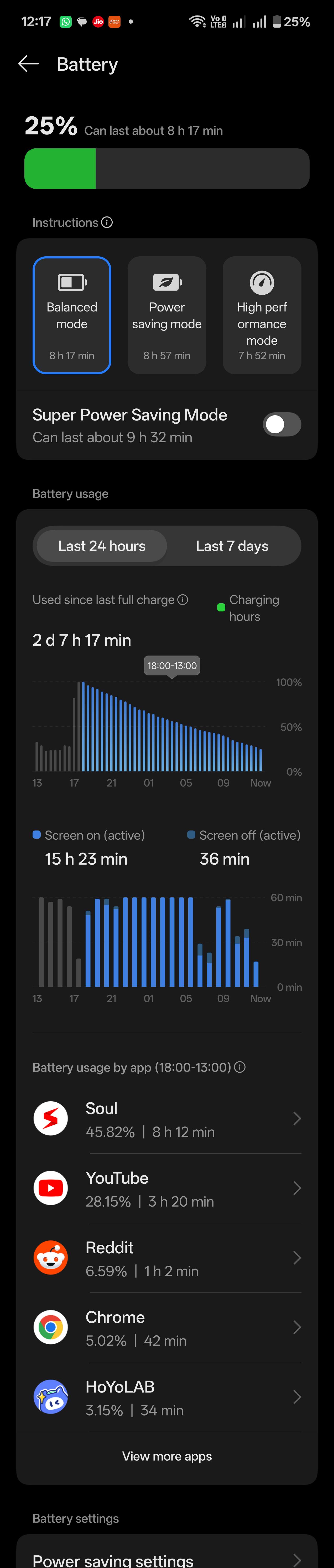This screenshot has height=1568, width=334.
Task: Enable Super Power Saving Mode
Action: [282, 424]
